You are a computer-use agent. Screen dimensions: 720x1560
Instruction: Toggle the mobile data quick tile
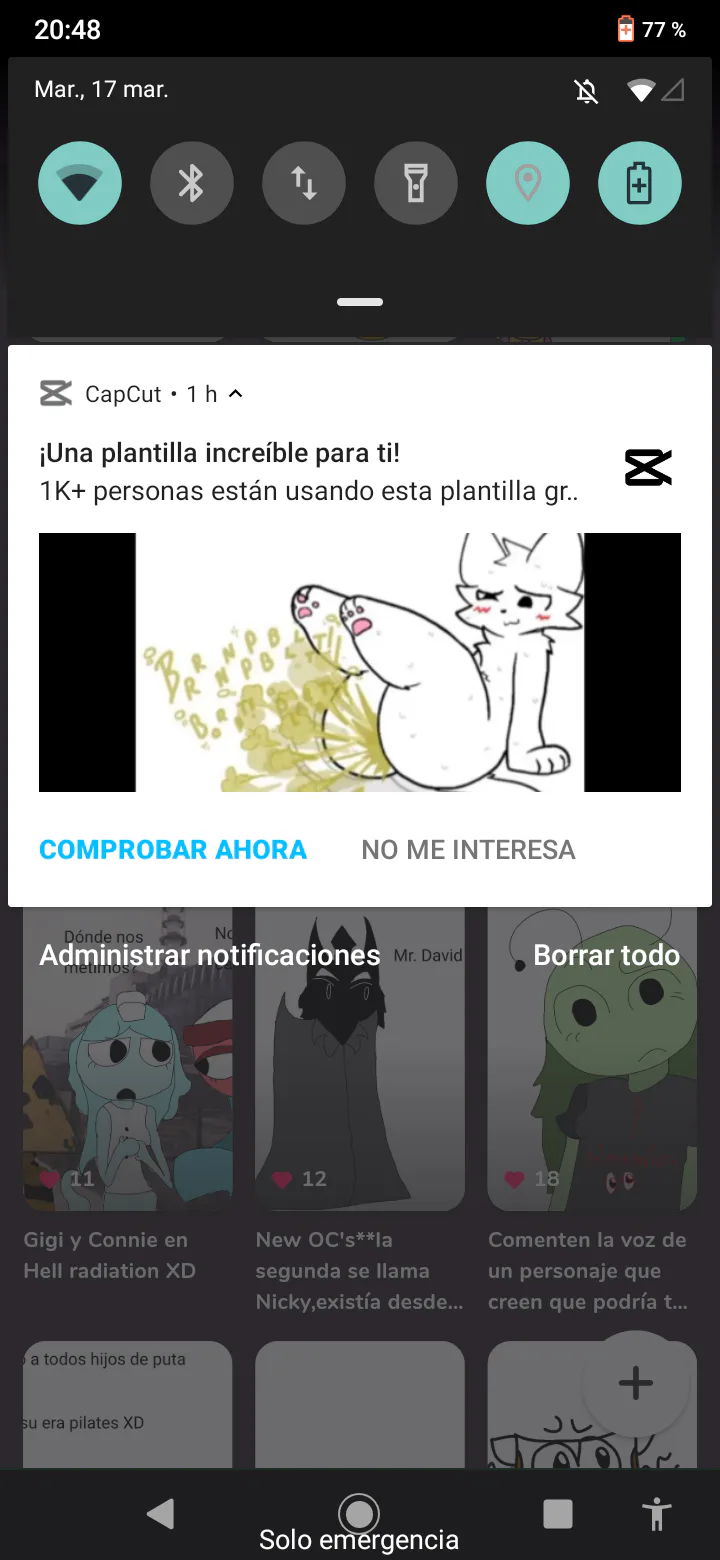[304, 184]
